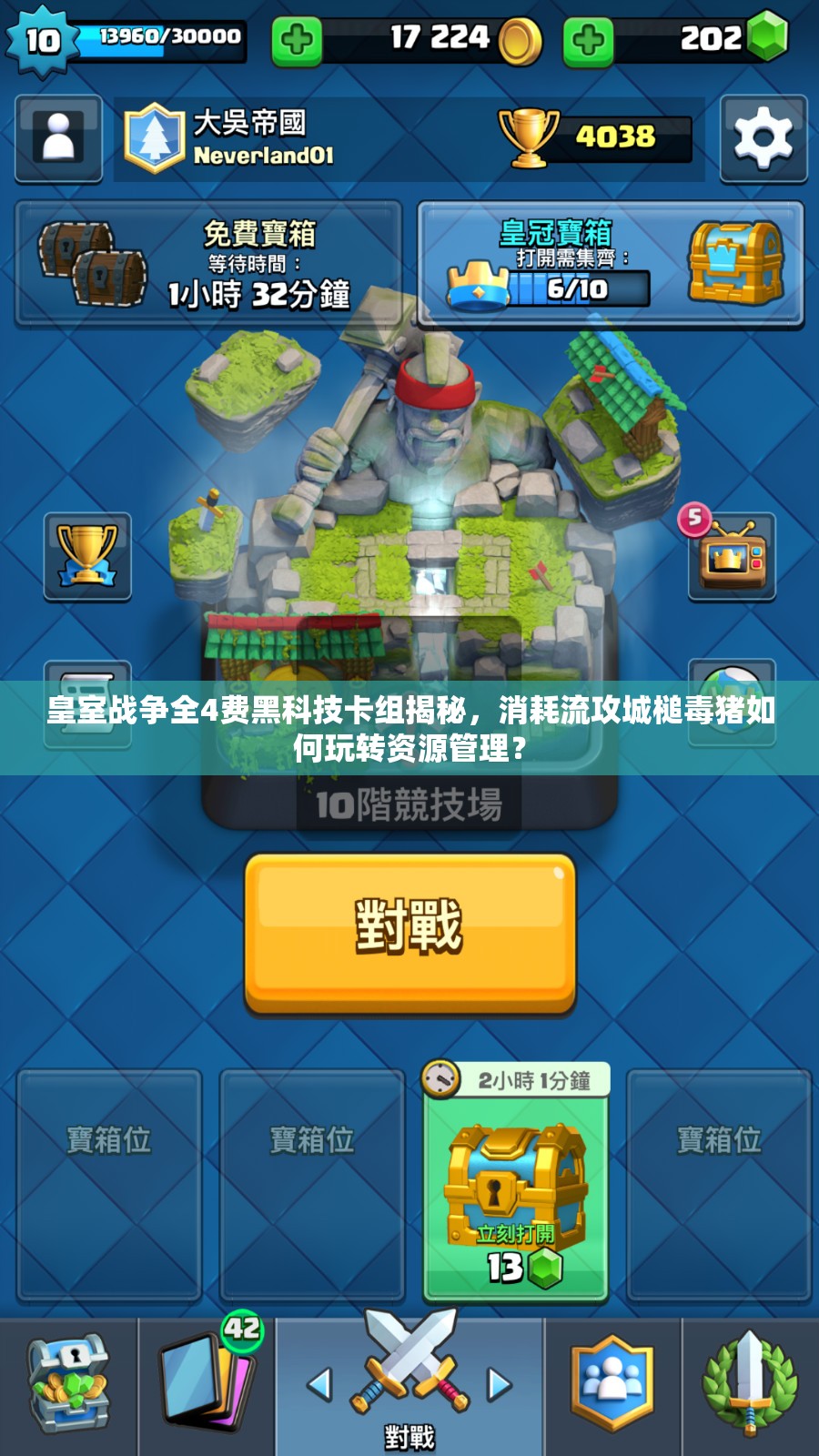Open the player profile icon
The height and width of the screenshot is (1456, 819).
click(x=58, y=138)
